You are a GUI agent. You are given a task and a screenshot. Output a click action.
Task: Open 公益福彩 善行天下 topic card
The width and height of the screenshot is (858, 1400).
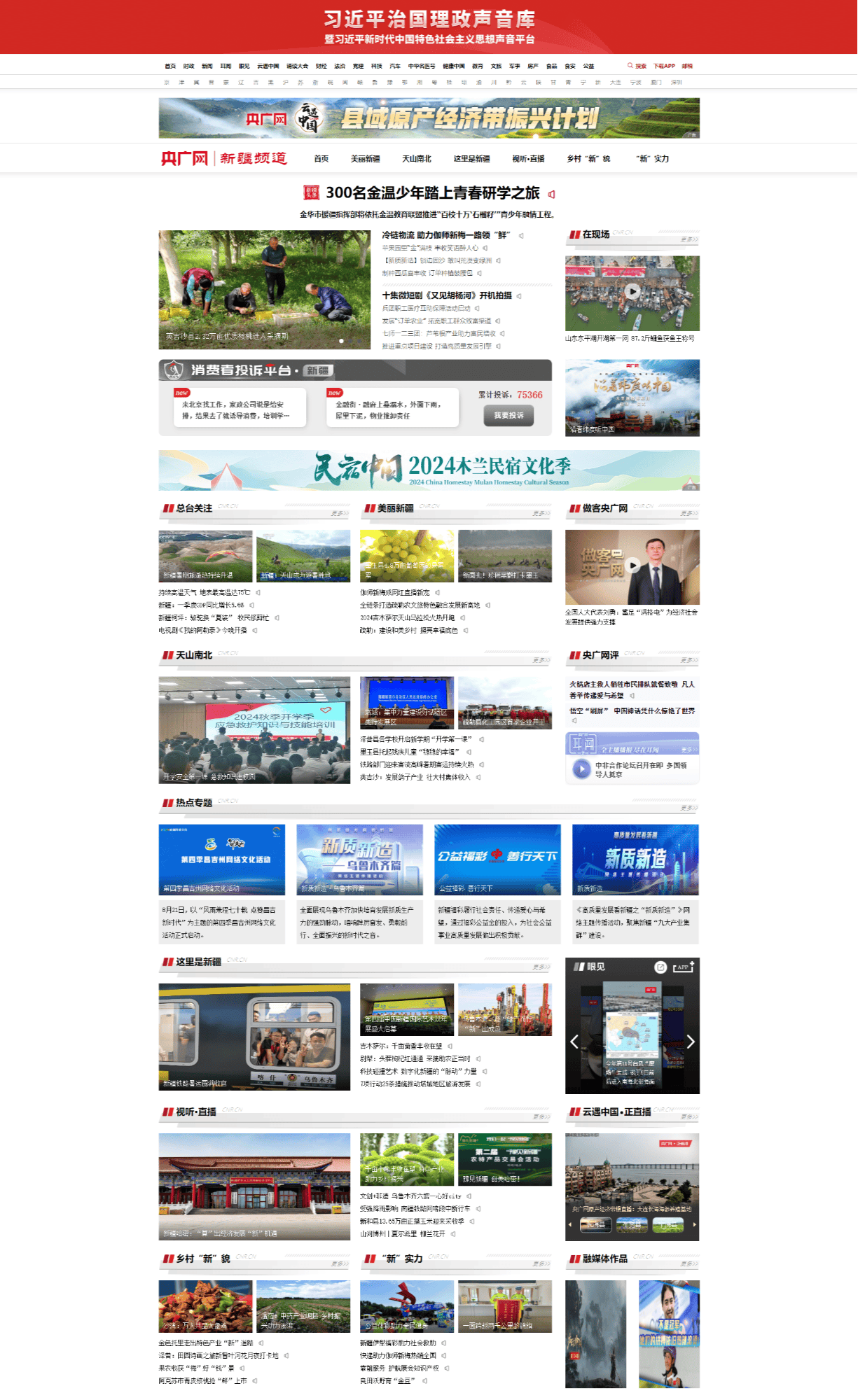[x=497, y=860]
